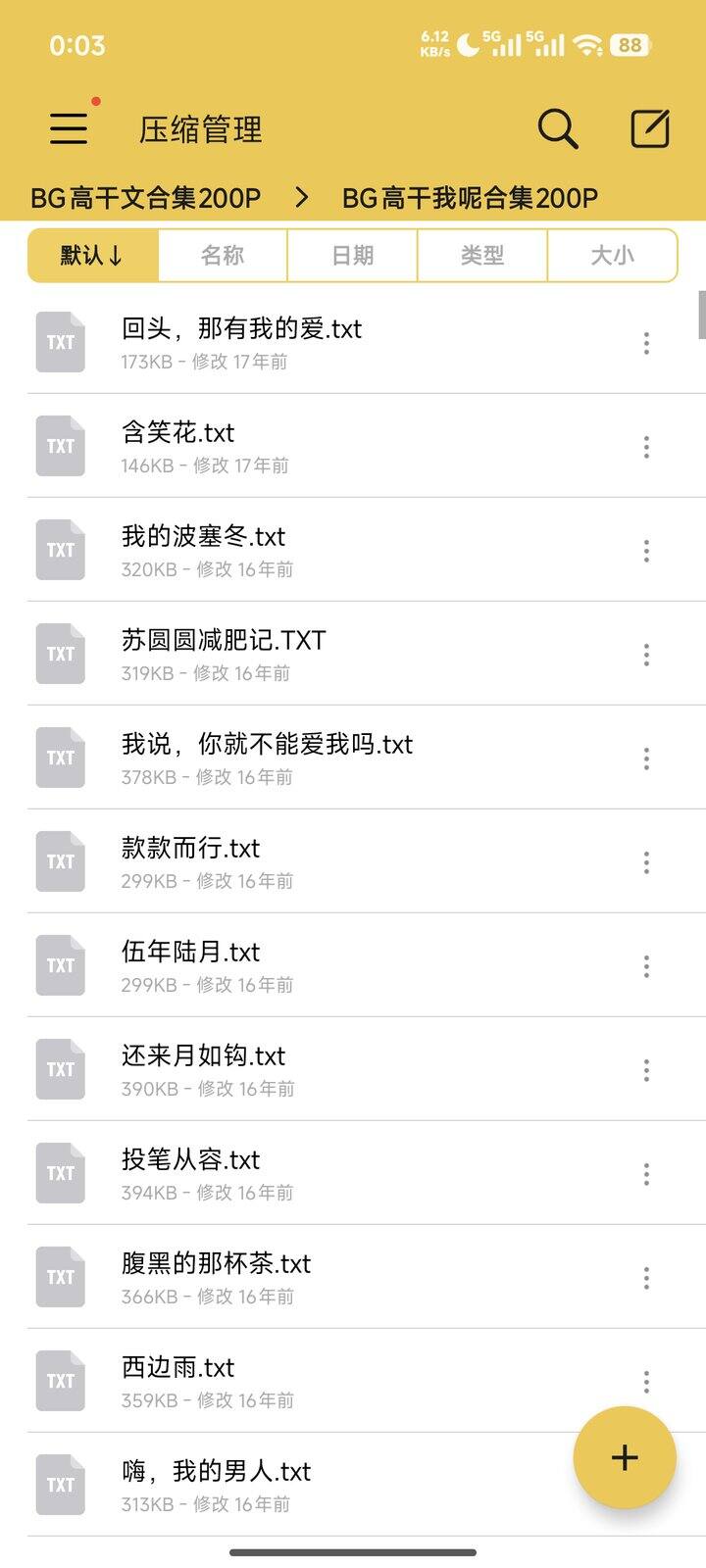Open the file 投笔从容.txt
The image size is (706, 1568).
[191, 1160]
